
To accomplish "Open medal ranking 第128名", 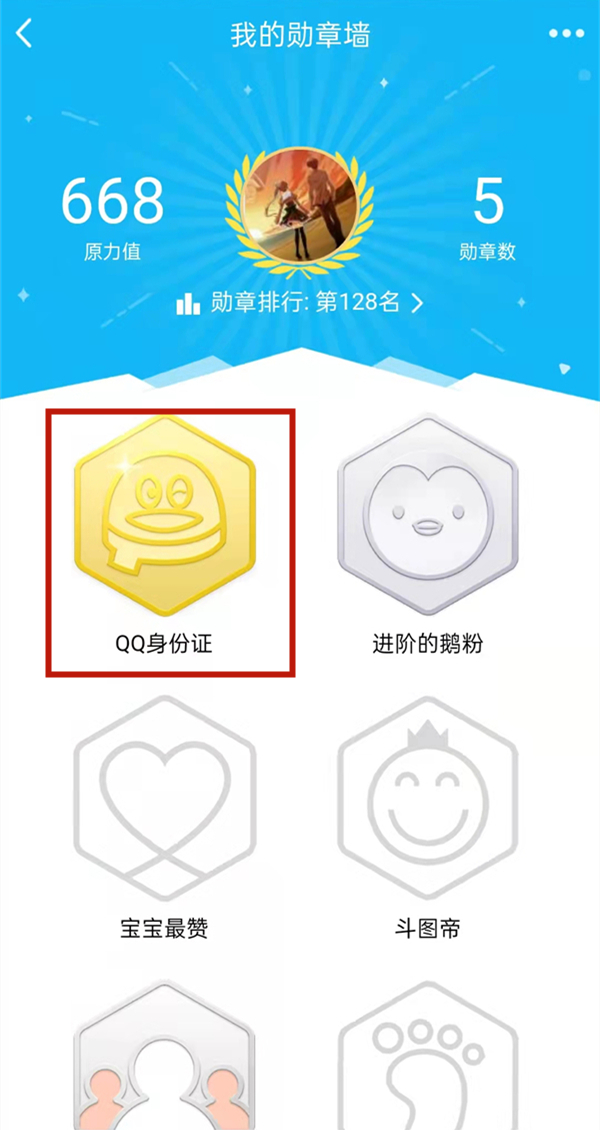I will pos(300,304).
